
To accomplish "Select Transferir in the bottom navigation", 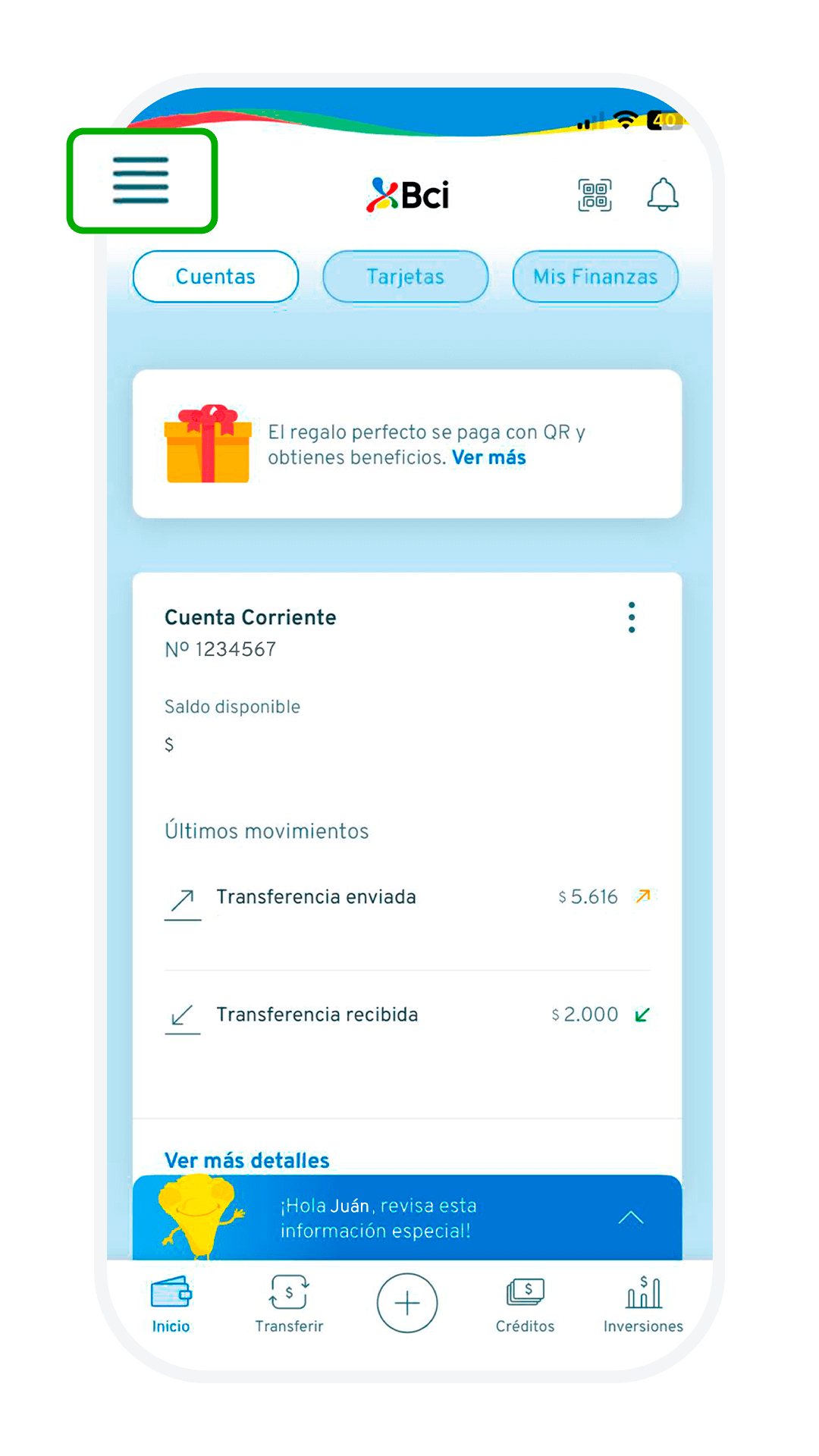I will tap(289, 1301).
